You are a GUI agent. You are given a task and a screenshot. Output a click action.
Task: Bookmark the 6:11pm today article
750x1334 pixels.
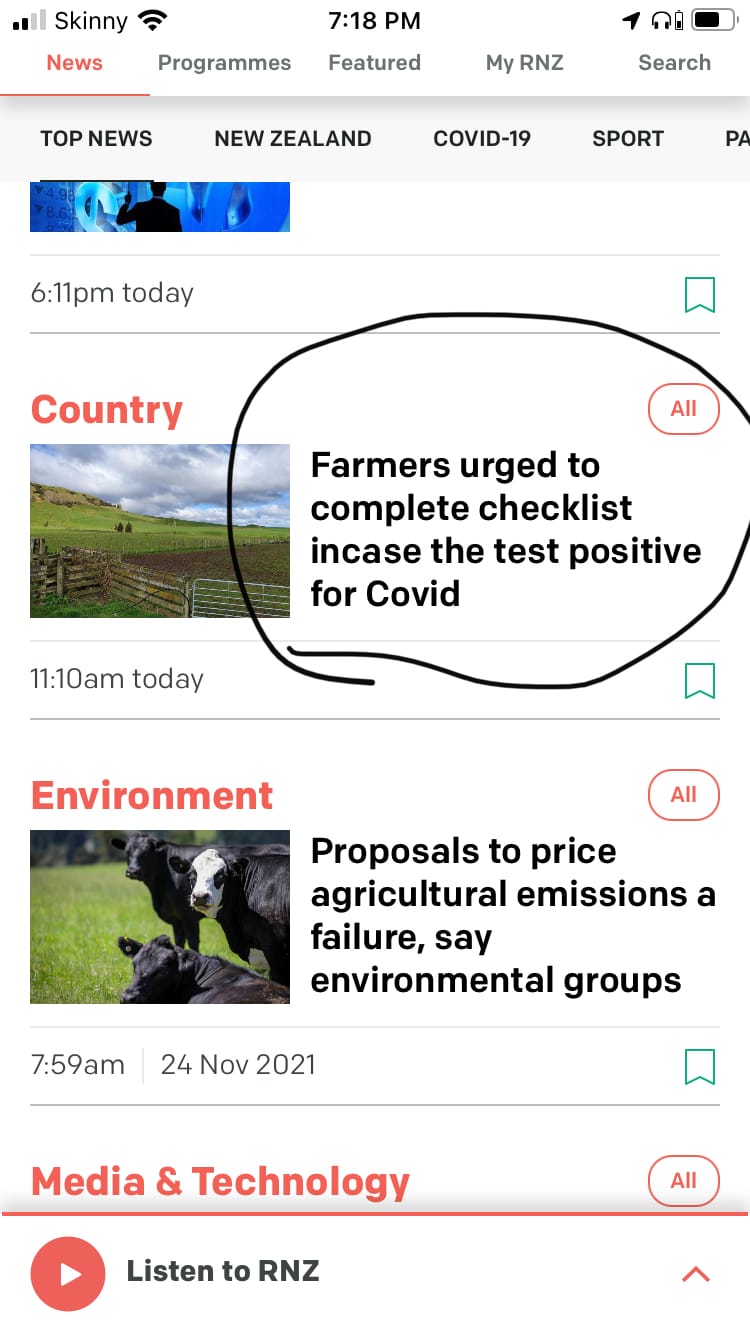pos(700,295)
